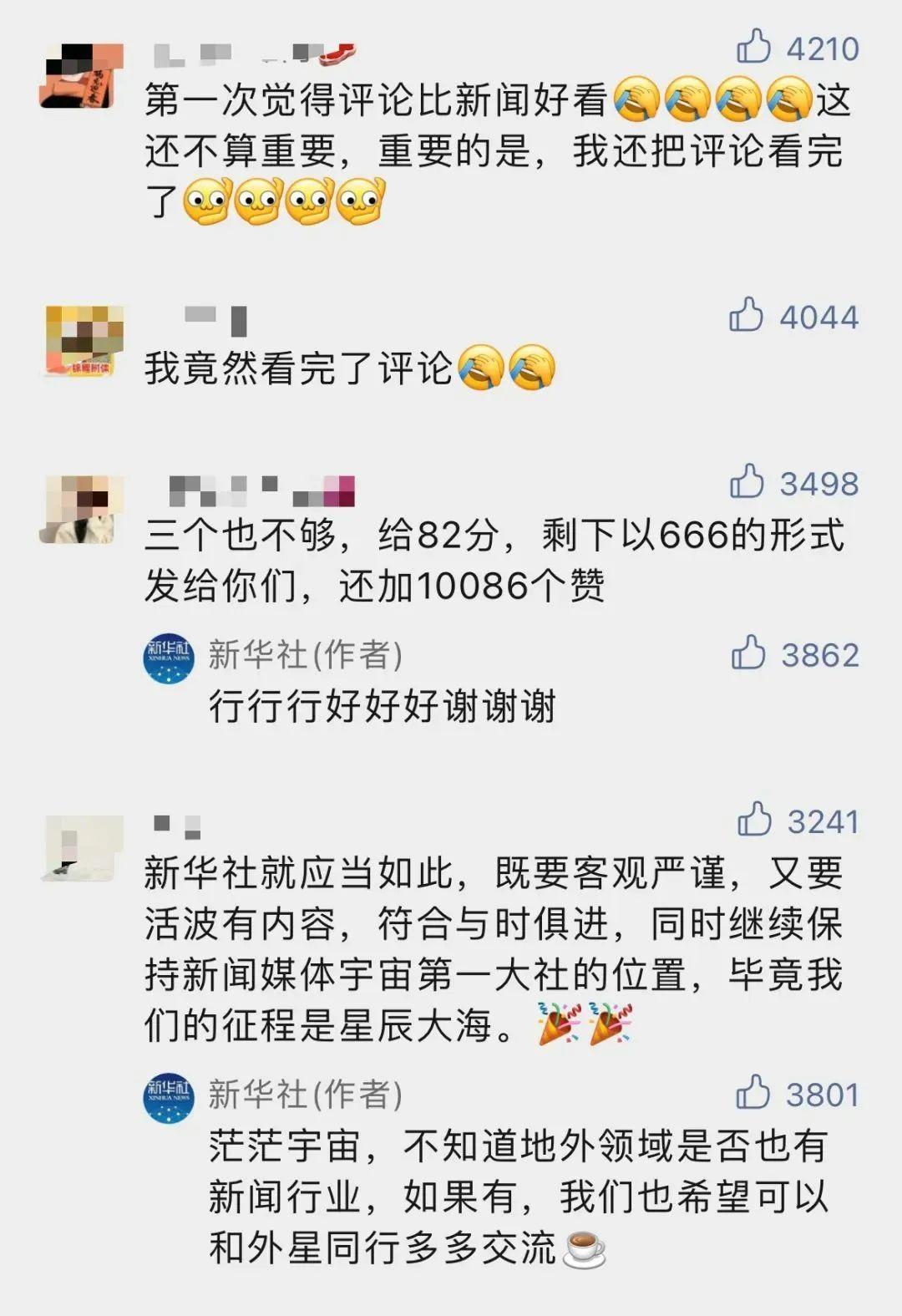Image resolution: width=902 pixels, height=1316 pixels.
Task: Like 新华社's reply '行行行好好好谢谢谢'
Action: coord(748,653)
